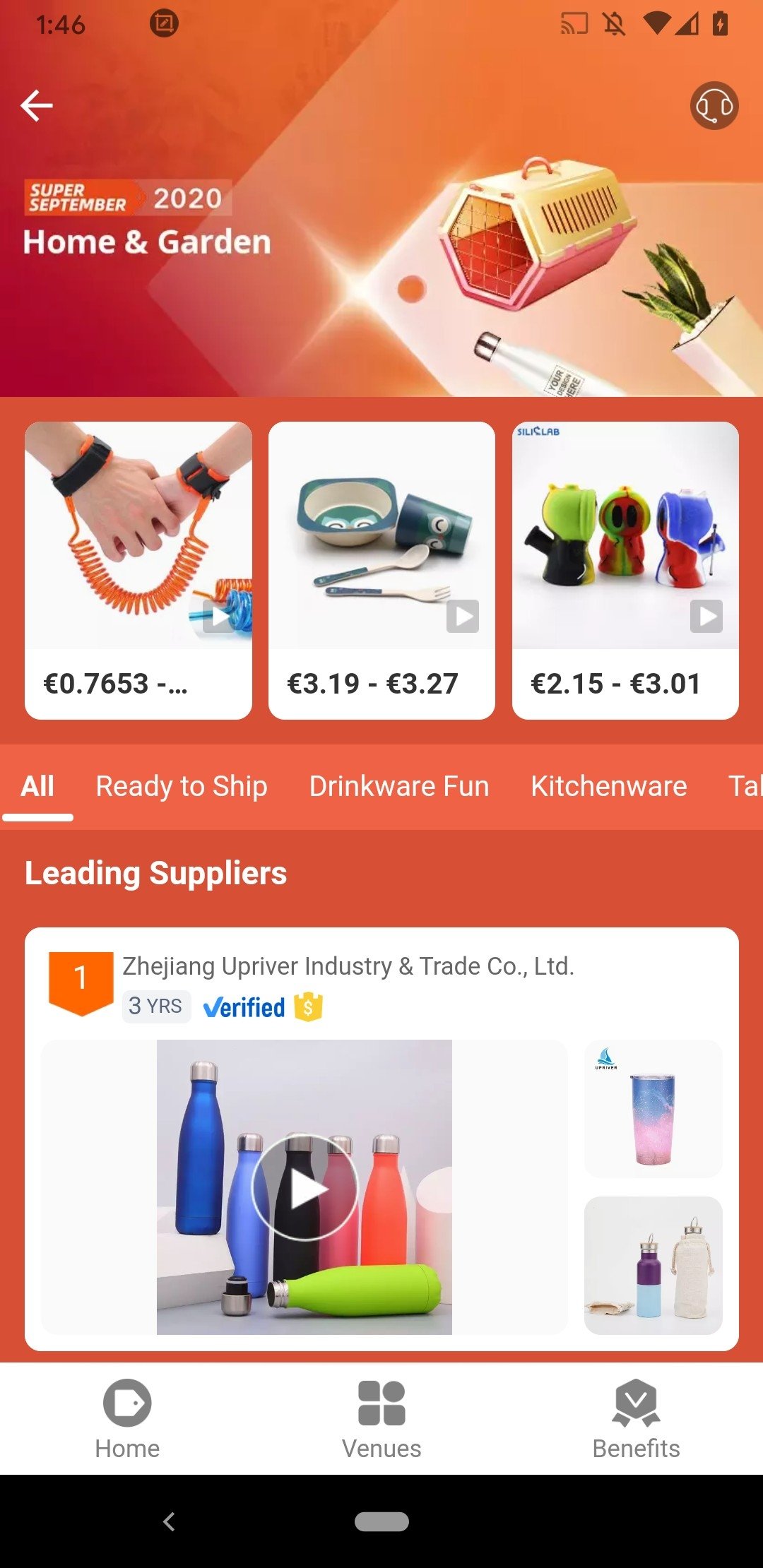Viewport: 763px width, 1568px height.
Task: Play the water bottles video
Action: click(x=304, y=1187)
